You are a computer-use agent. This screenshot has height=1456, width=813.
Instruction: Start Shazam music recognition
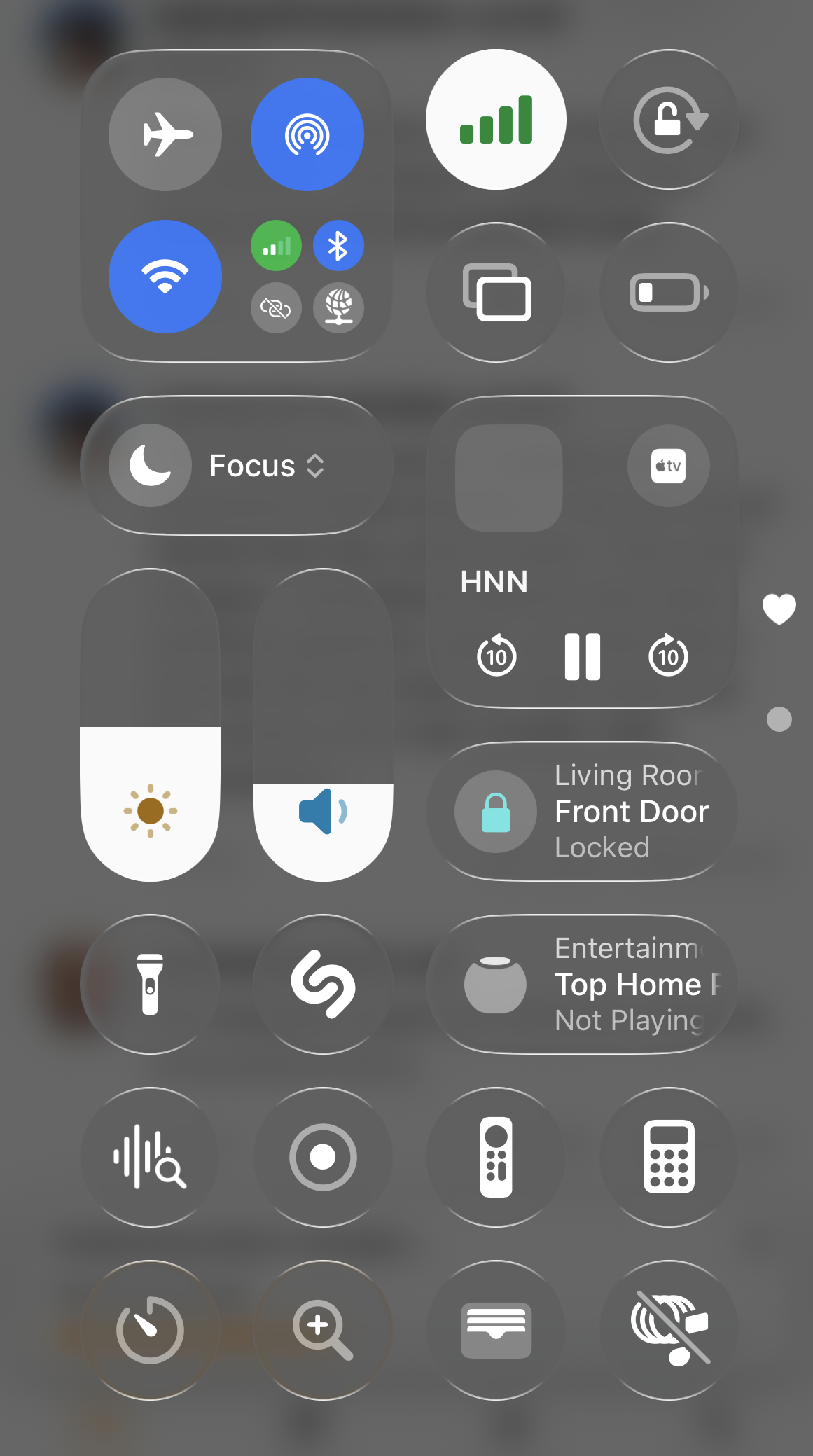[x=323, y=984]
